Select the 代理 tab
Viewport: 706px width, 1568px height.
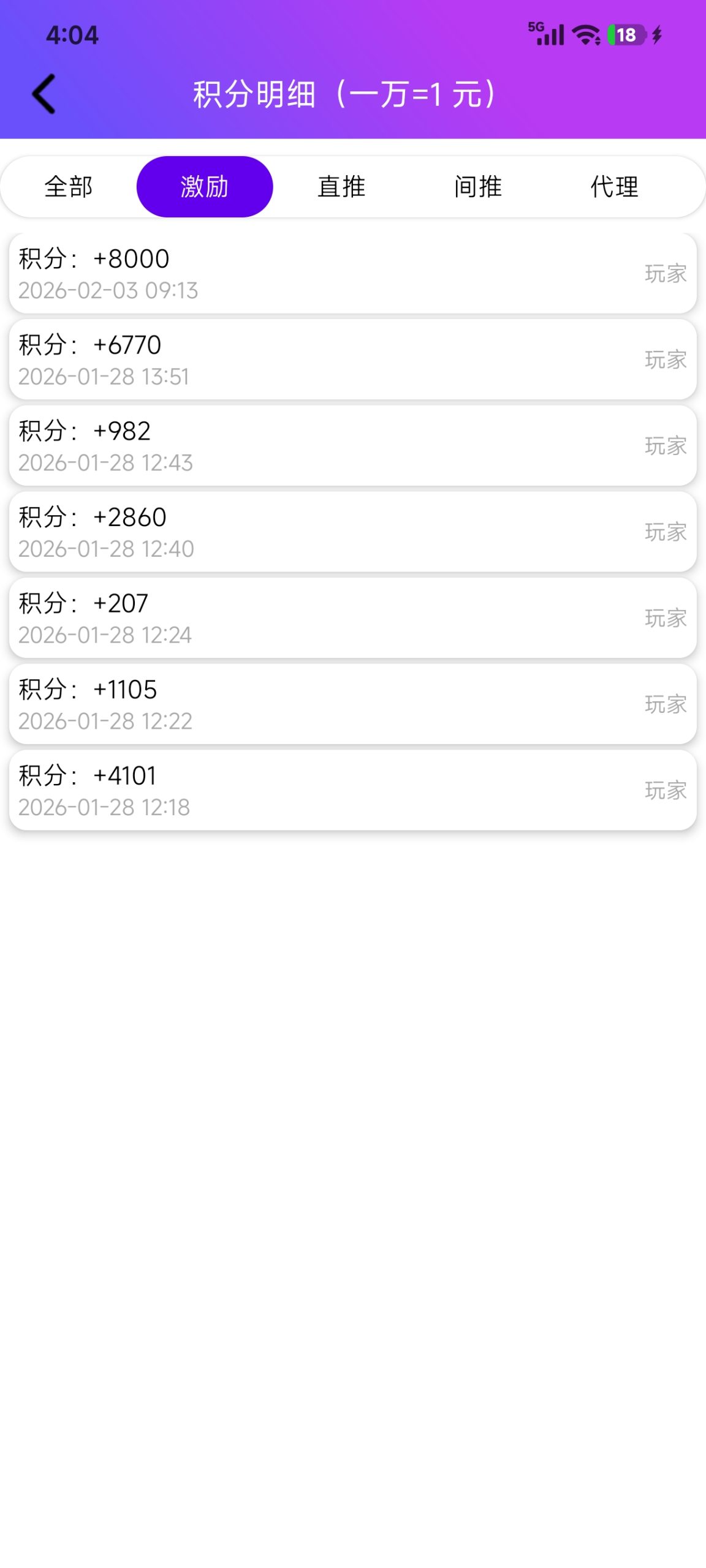coord(614,186)
